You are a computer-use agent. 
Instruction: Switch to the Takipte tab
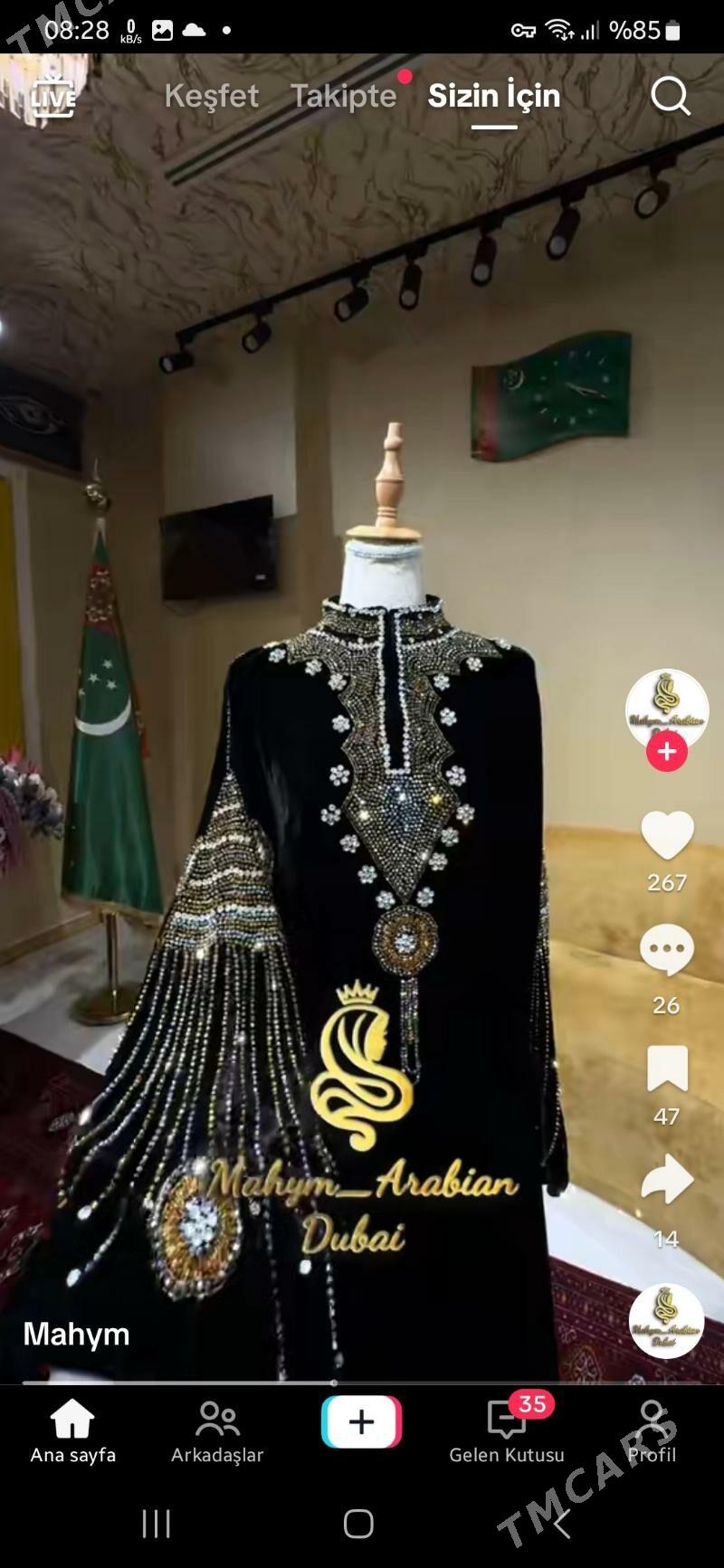(343, 96)
